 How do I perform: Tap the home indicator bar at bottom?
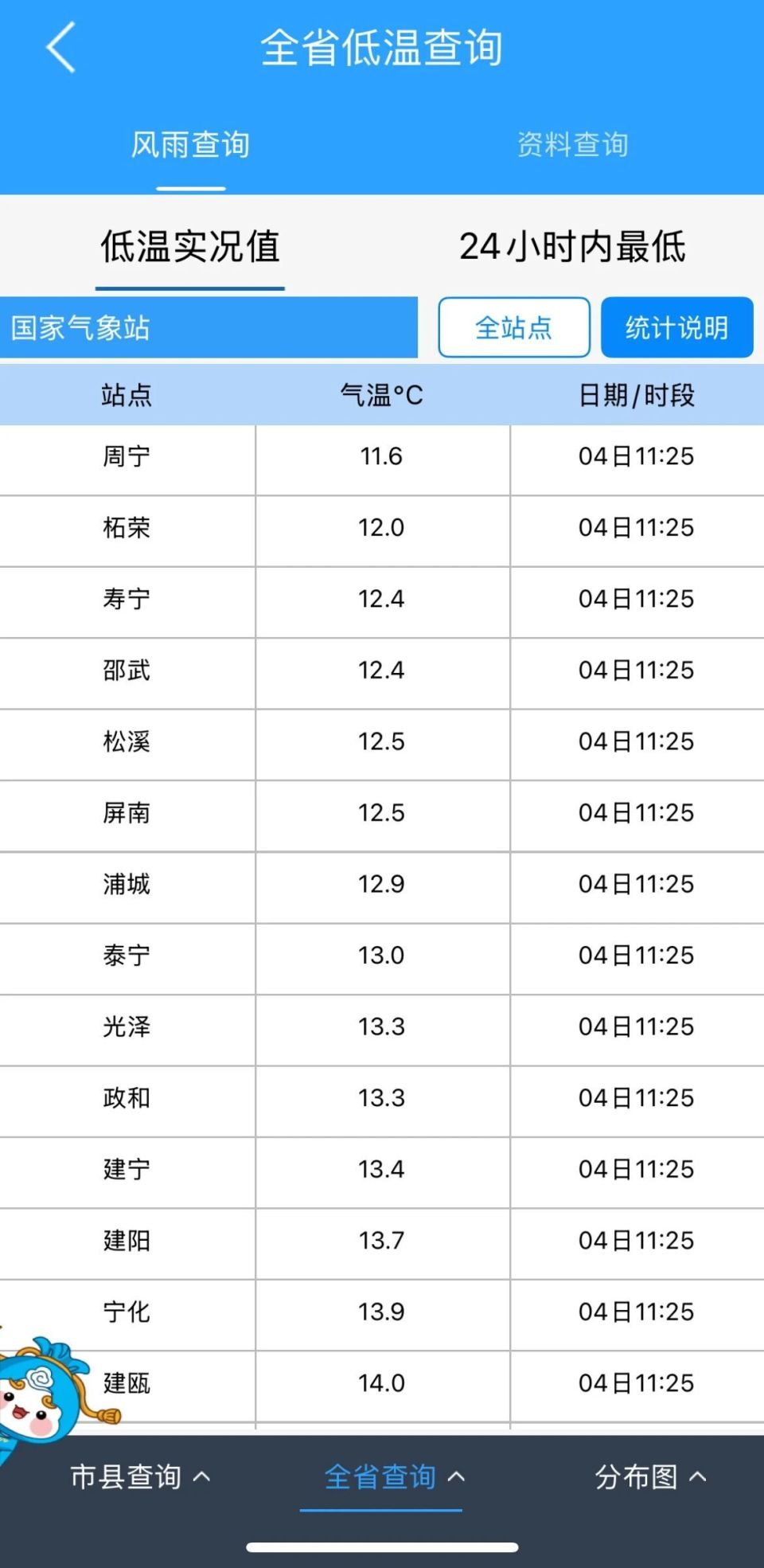pyautogui.click(x=382, y=1545)
